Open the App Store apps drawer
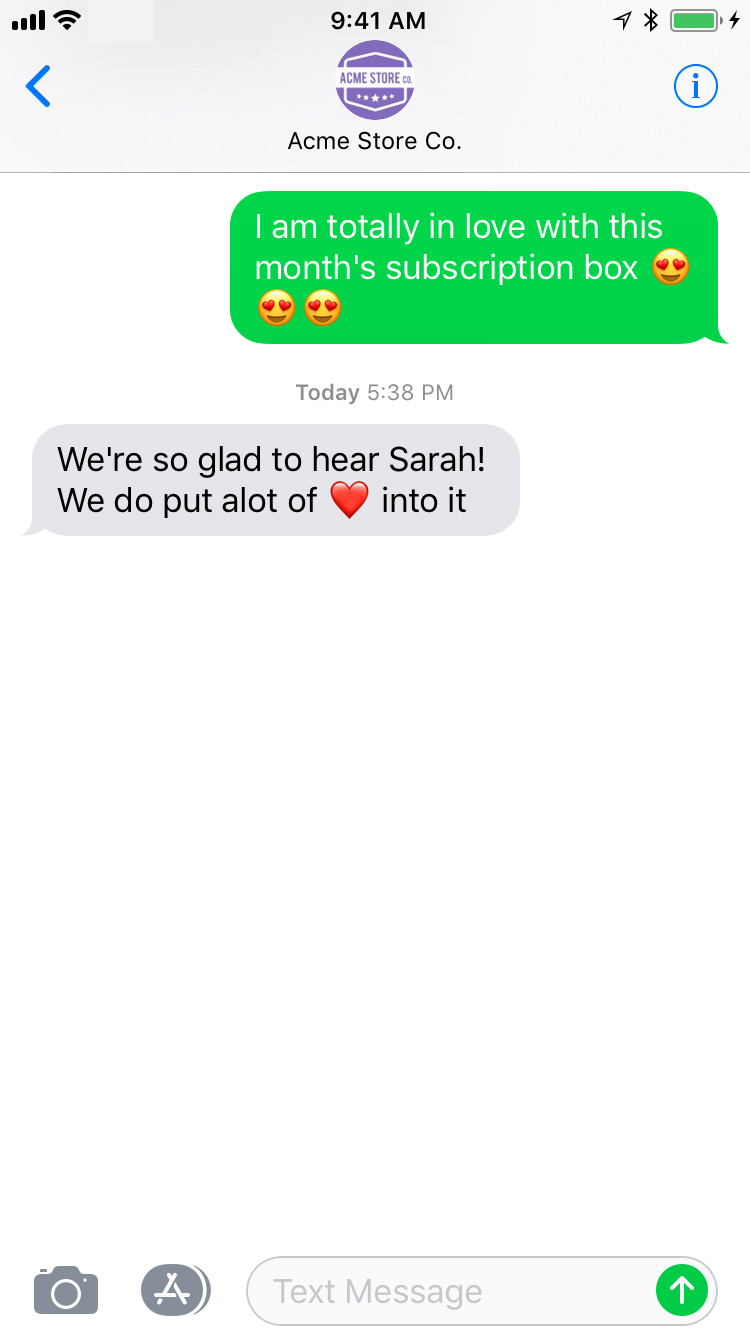Image resolution: width=750 pixels, height=1334 pixels. pyautogui.click(x=175, y=1290)
